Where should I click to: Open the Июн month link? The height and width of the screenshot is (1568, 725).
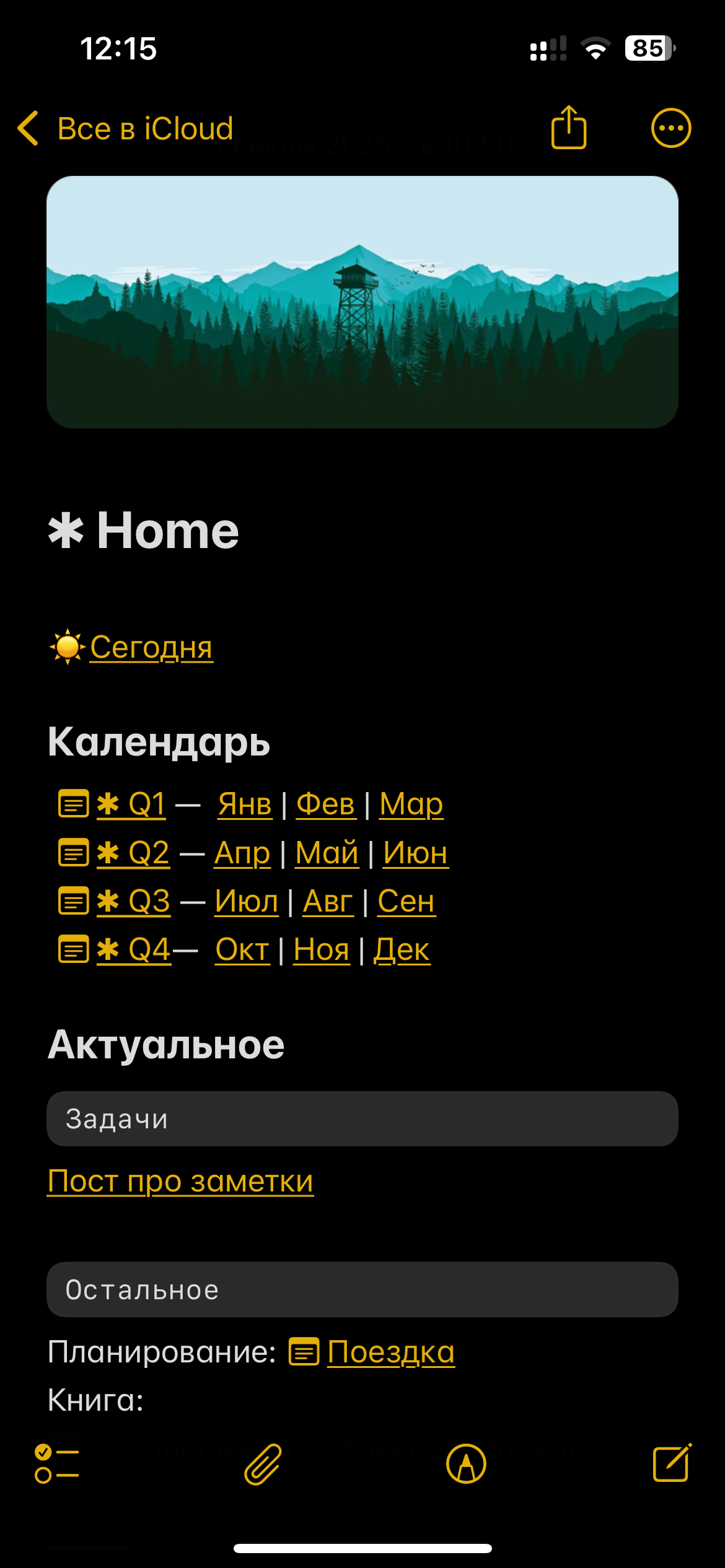415,853
